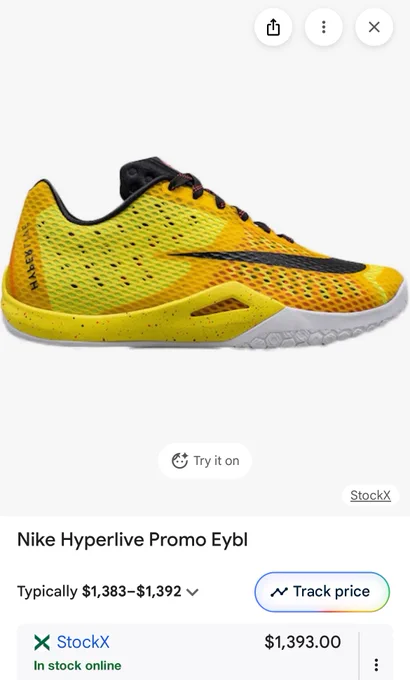
Task: Open the top overflow menu
Action: tap(324, 27)
